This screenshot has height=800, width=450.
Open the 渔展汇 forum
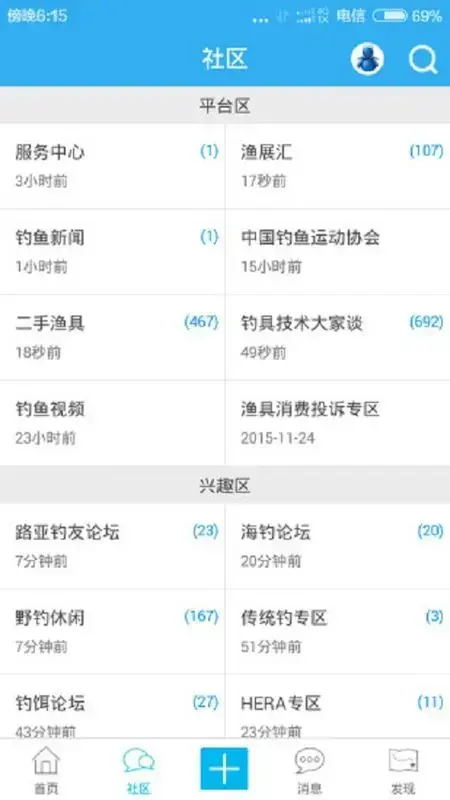(x=338, y=166)
